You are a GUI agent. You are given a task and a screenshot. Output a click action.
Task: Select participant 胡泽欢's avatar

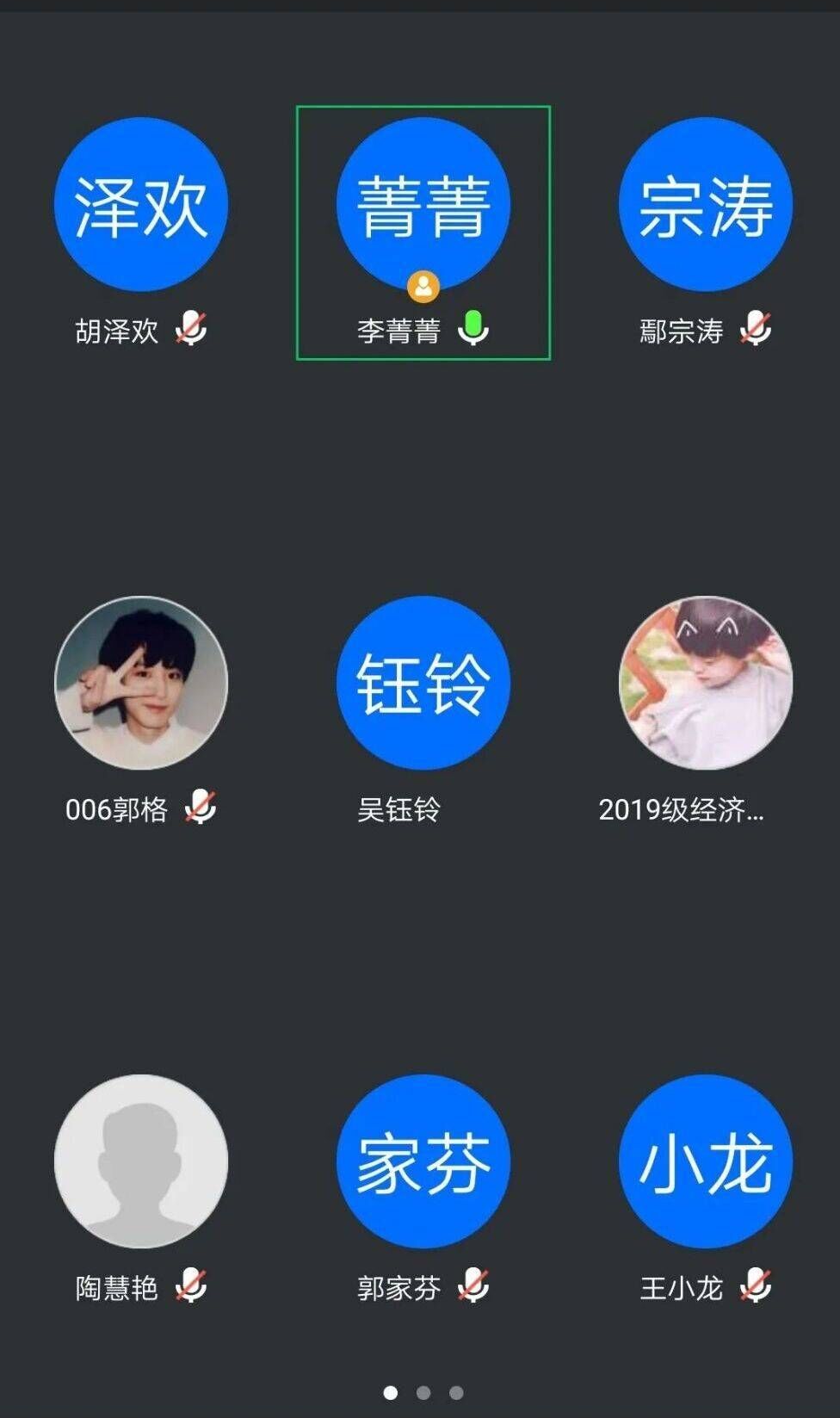click(140, 204)
